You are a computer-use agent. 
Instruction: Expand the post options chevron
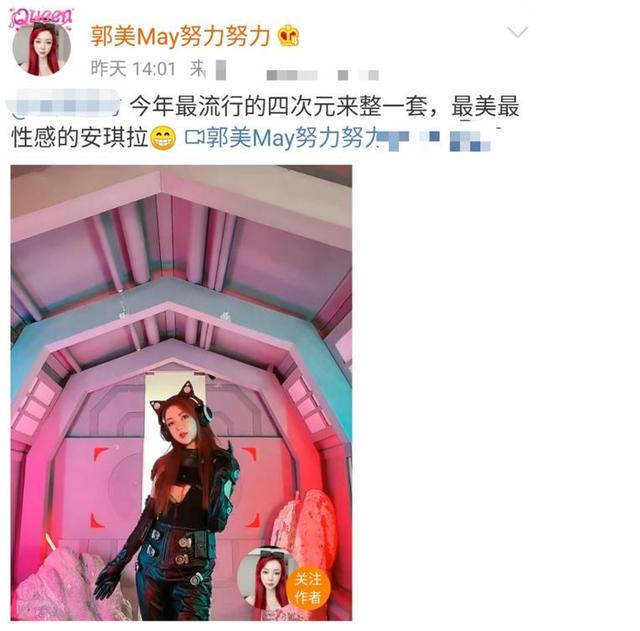point(517,33)
